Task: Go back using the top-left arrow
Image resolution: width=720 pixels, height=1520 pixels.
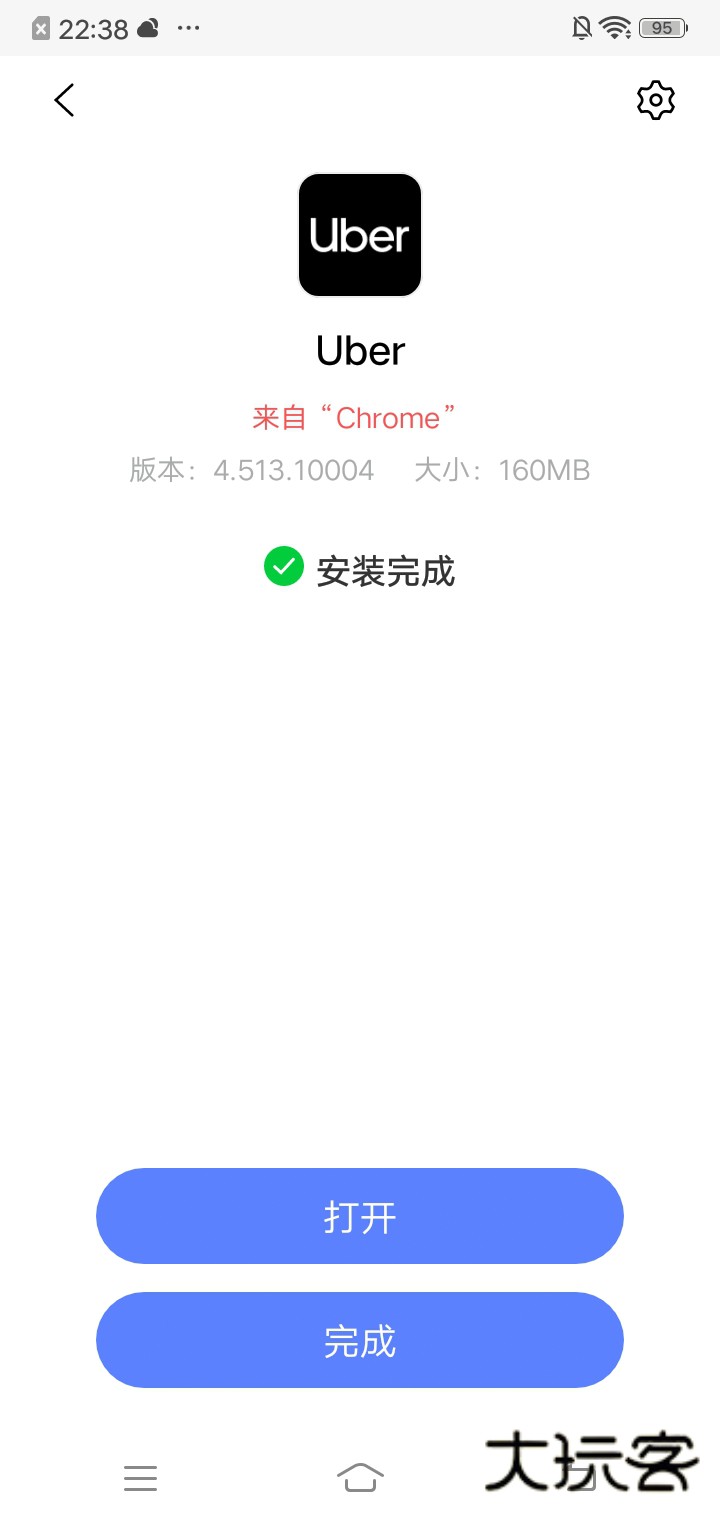Action: (64, 100)
